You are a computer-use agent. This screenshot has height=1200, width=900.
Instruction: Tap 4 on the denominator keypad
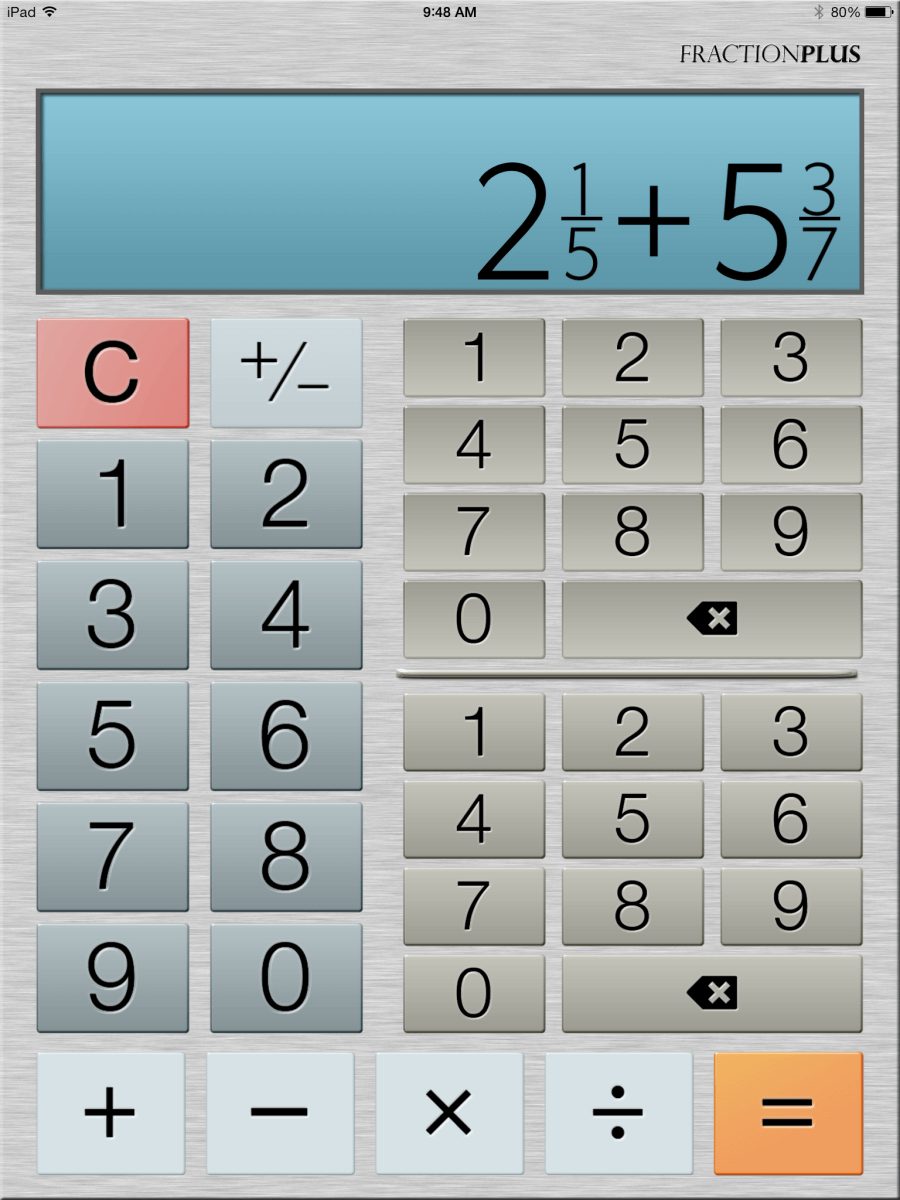point(473,820)
